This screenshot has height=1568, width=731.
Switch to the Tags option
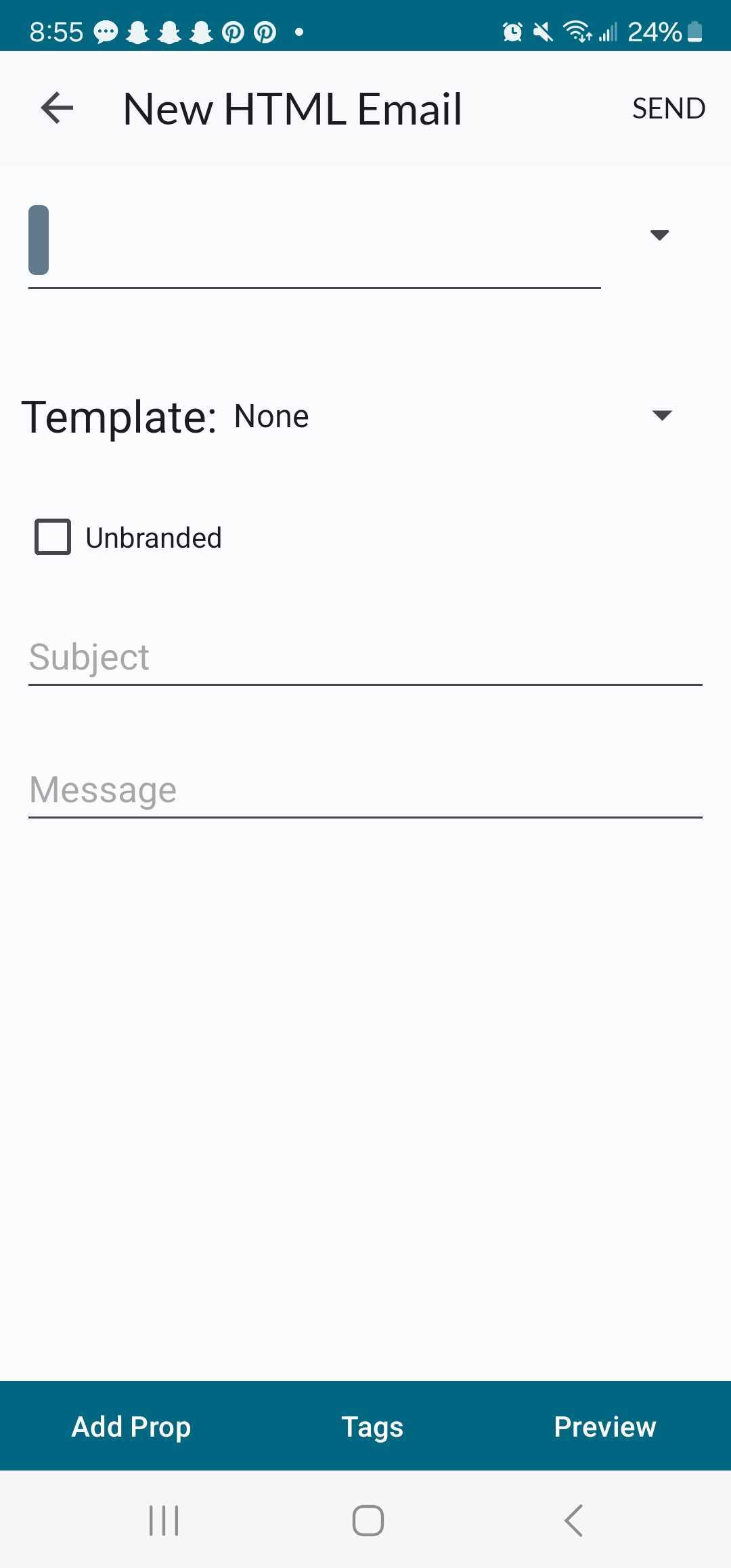pos(372,1426)
